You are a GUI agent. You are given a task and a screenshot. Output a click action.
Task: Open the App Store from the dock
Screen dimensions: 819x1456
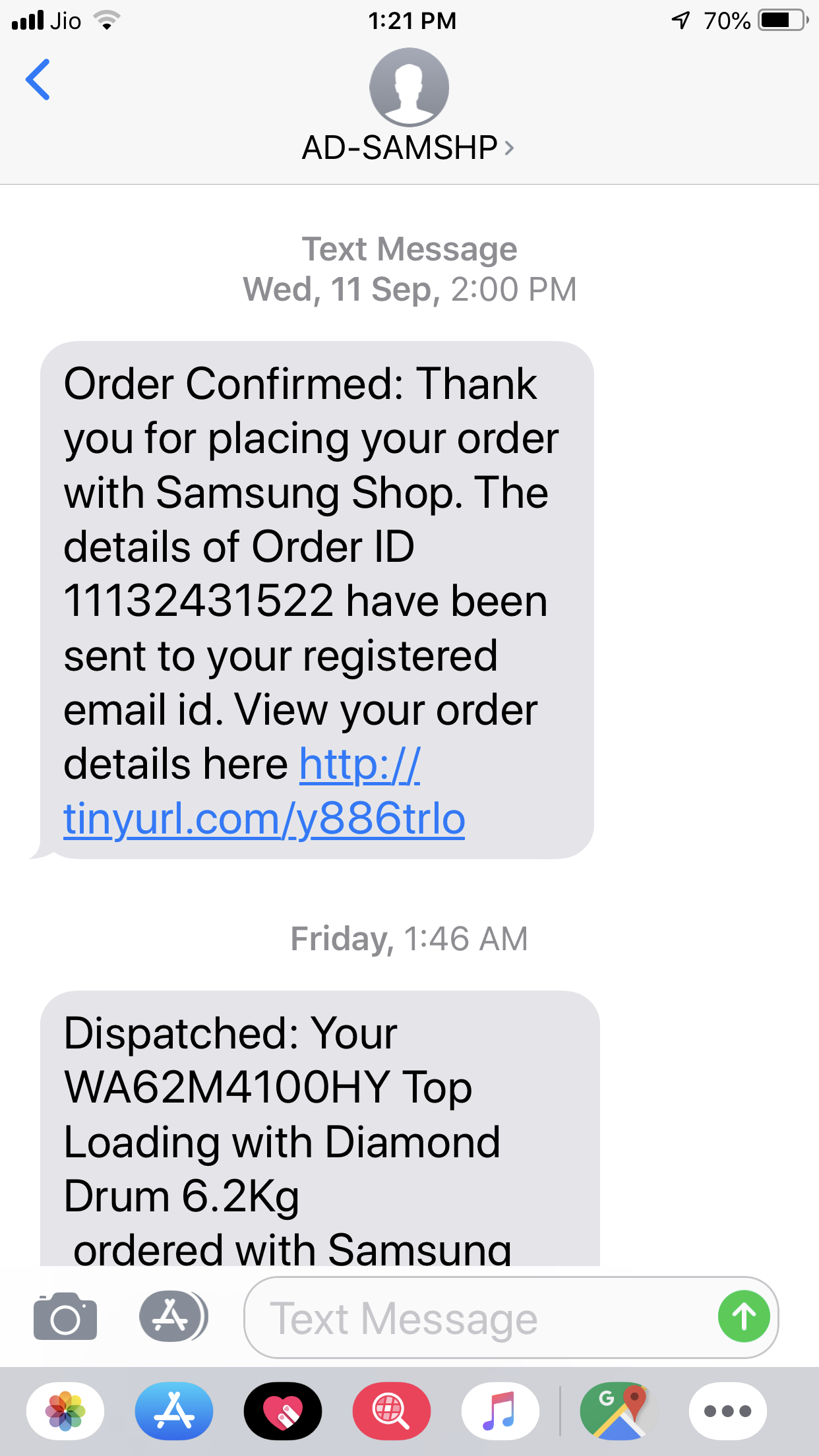[173, 1411]
